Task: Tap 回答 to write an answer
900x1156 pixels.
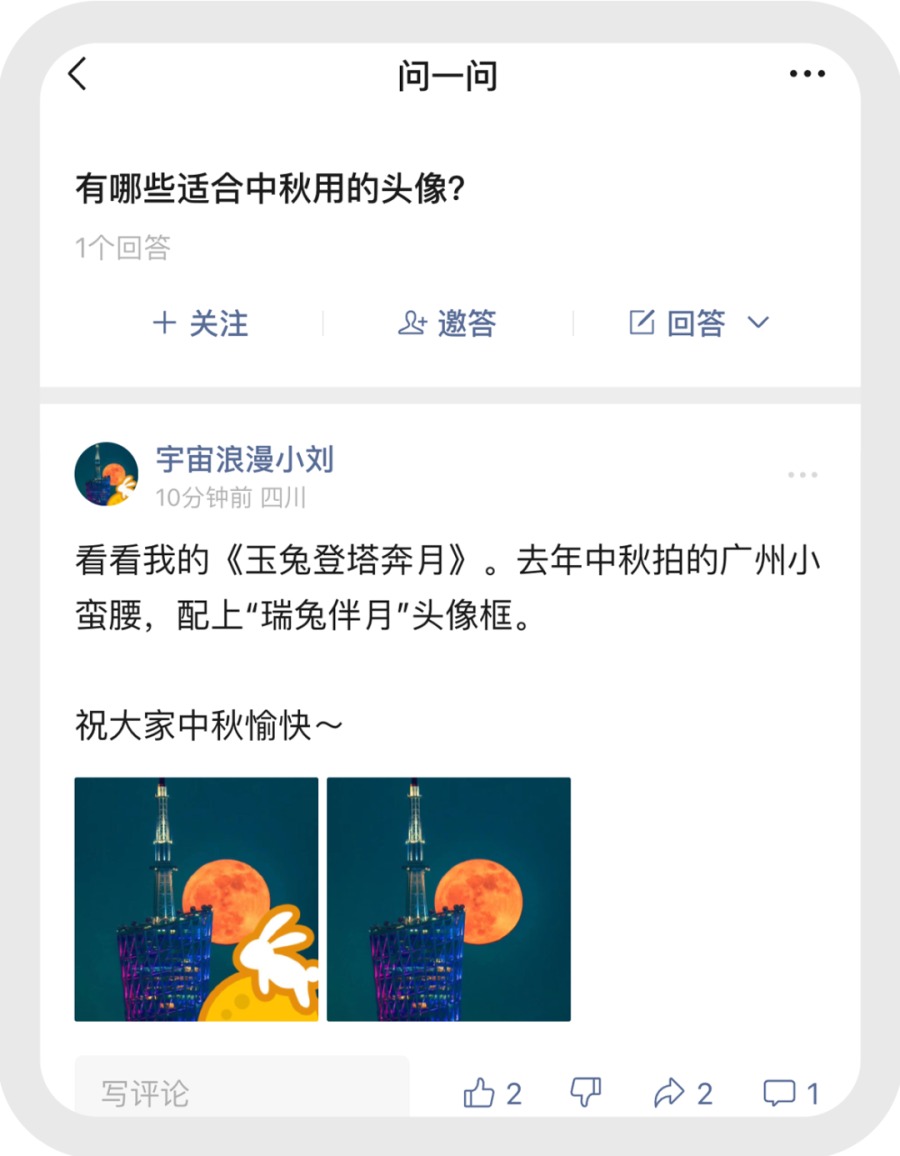Action: (679, 323)
